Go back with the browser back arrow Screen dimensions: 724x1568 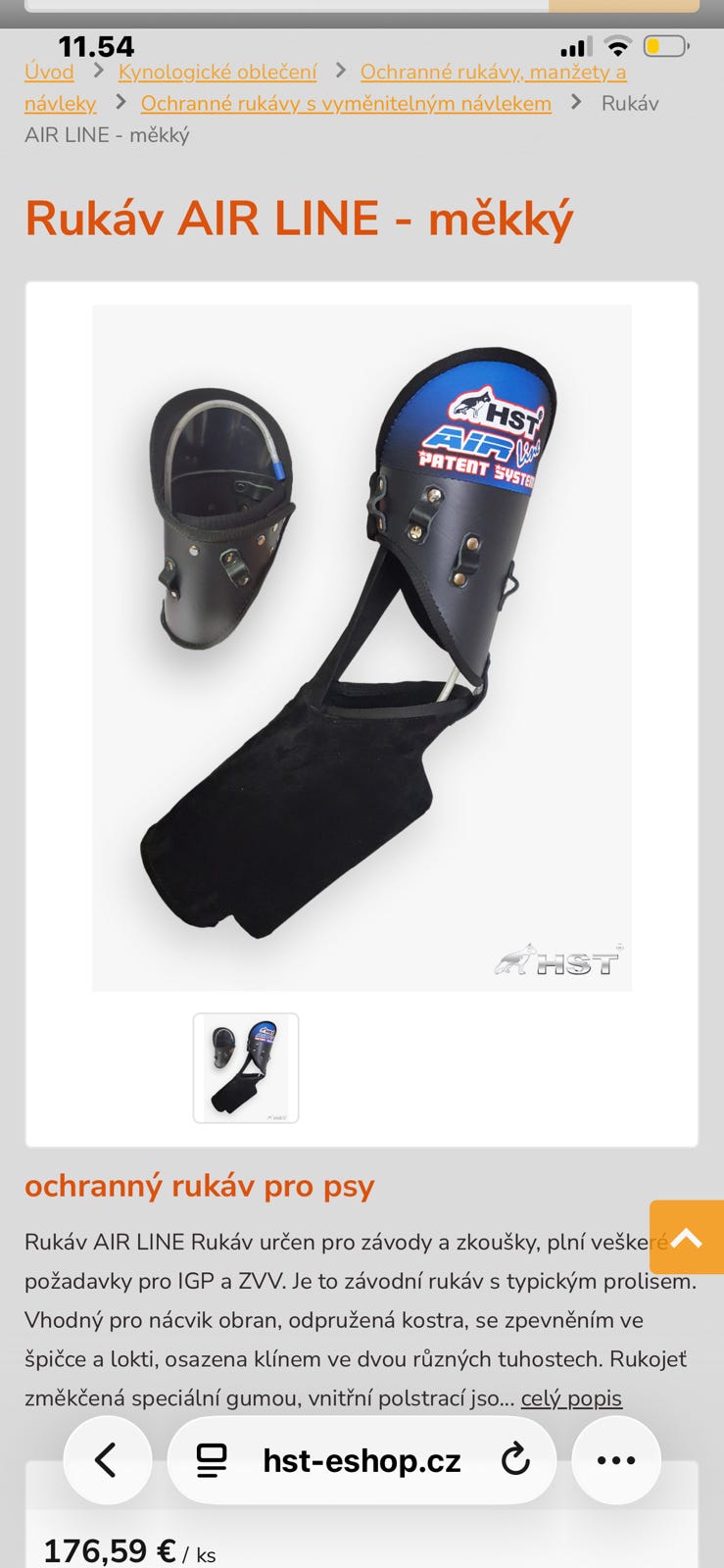pyautogui.click(x=107, y=1460)
